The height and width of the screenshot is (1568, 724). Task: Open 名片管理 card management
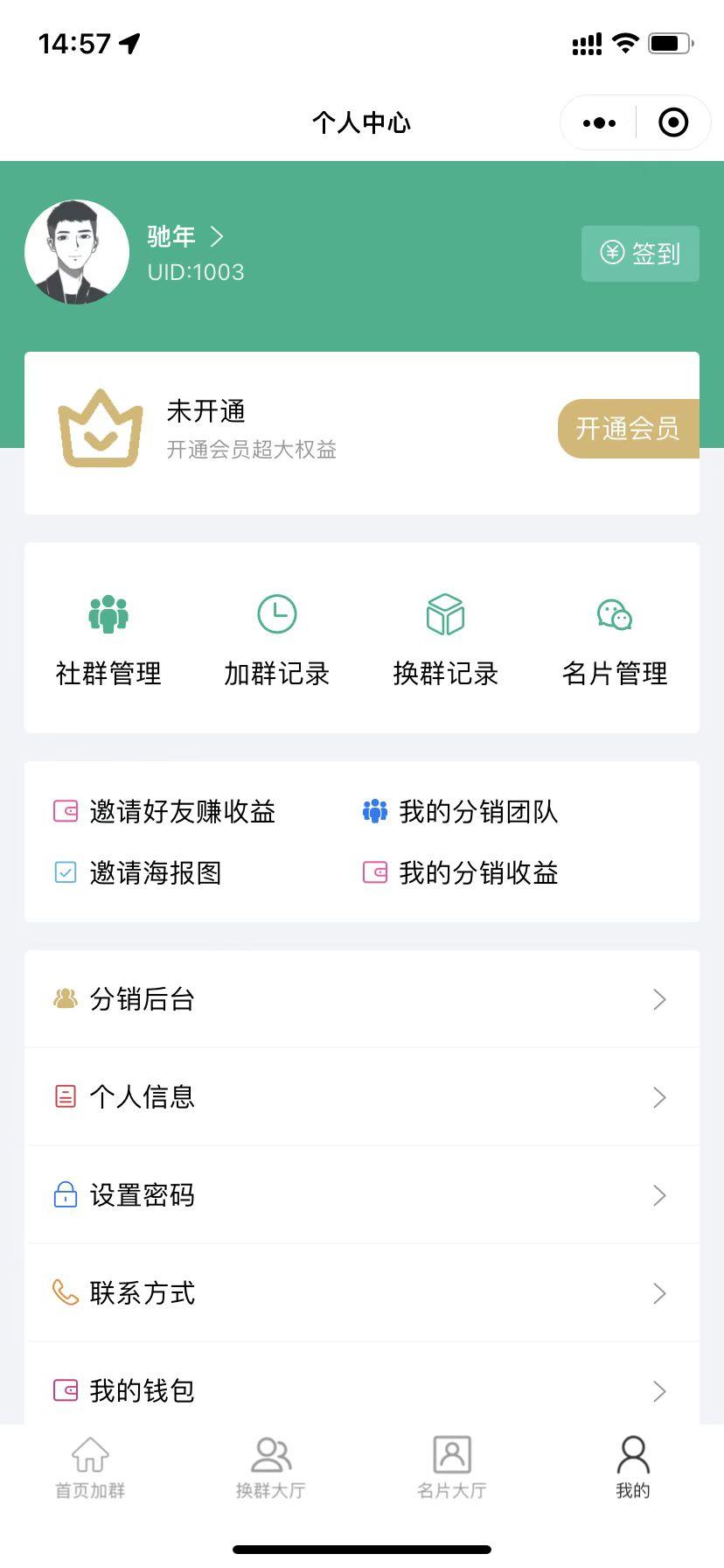tap(615, 640)
